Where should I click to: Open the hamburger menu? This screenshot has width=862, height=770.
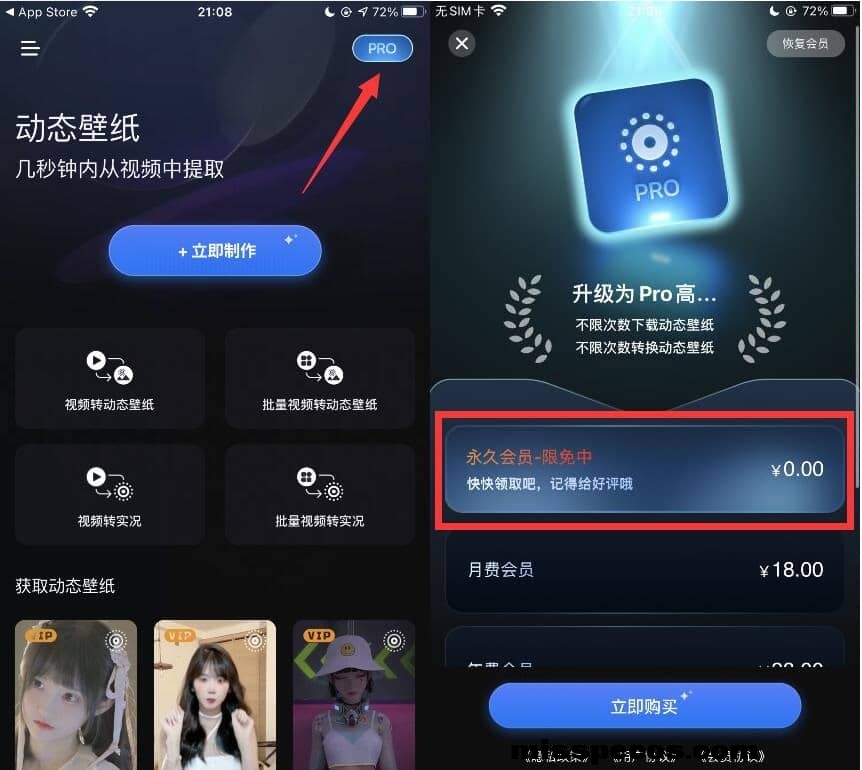pos(30,48)
